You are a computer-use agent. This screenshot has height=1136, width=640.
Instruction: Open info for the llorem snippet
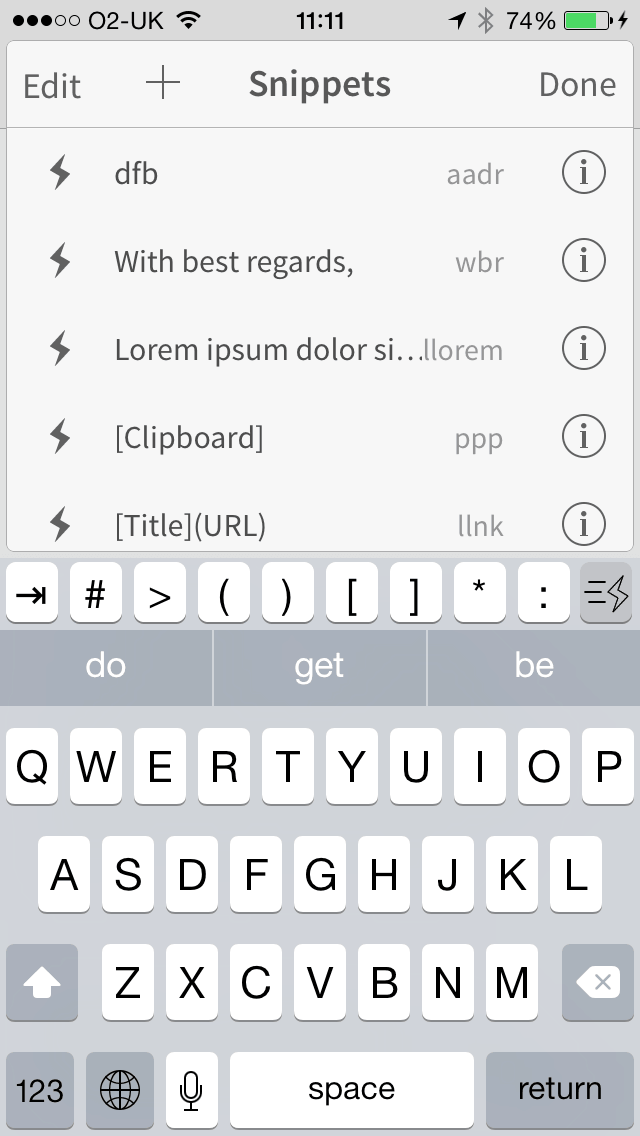point(583,348)
